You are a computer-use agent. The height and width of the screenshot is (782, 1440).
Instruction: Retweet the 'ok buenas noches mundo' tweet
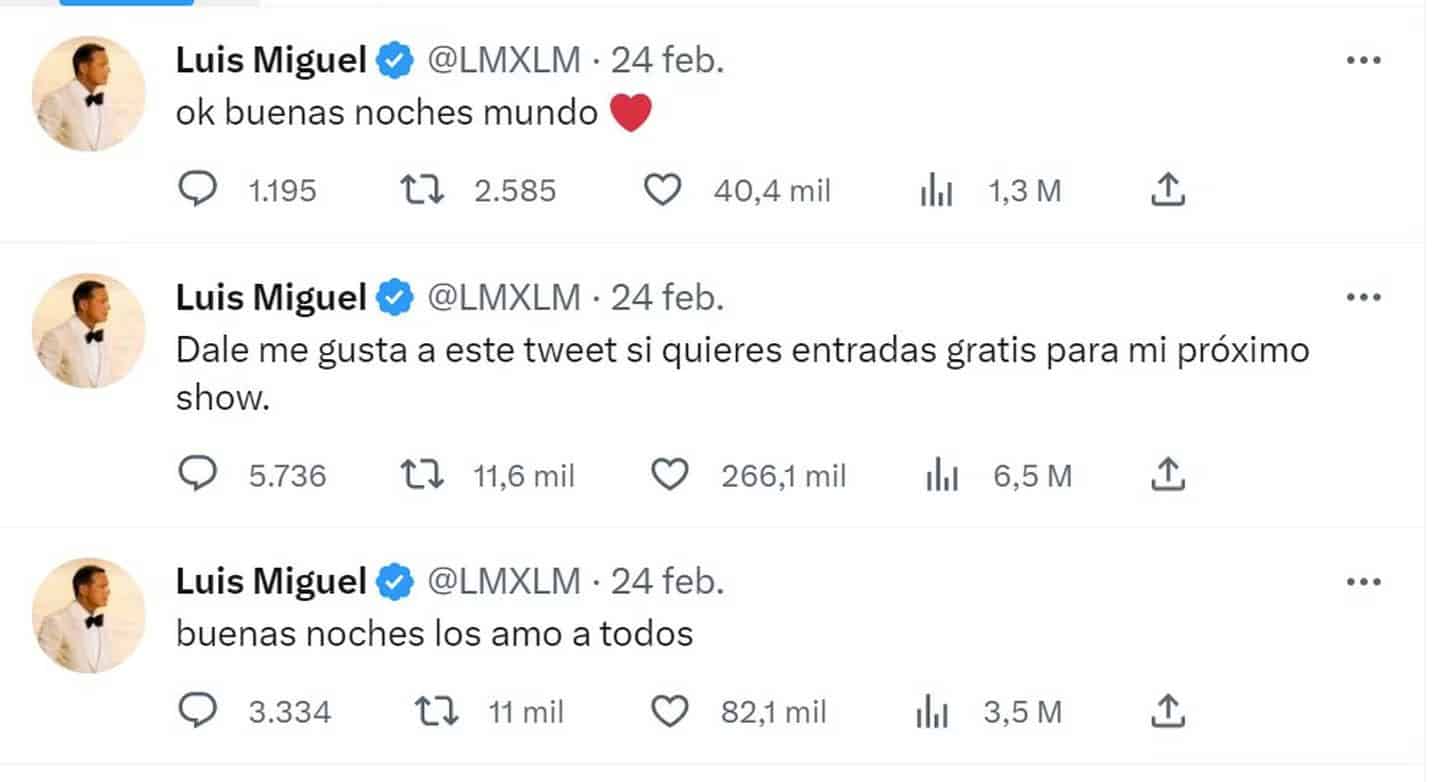[423, 190]
